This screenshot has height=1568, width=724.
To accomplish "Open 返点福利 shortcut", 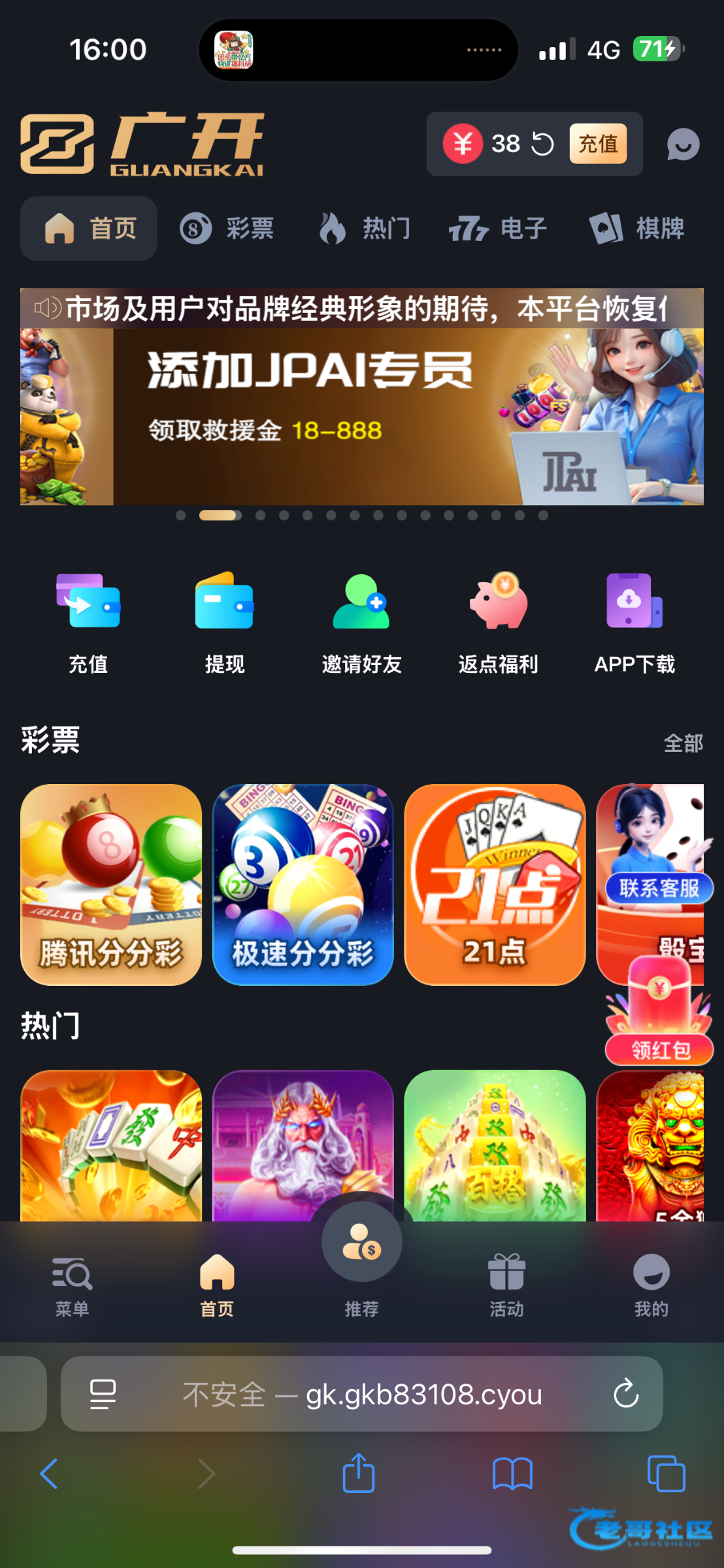I will pos(498,621).
